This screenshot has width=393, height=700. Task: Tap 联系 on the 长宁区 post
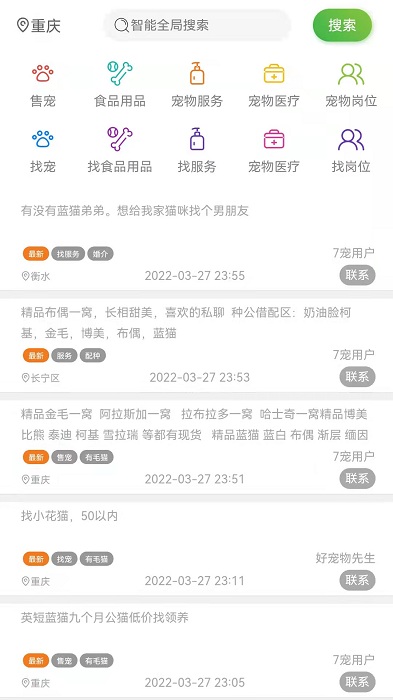357,377
